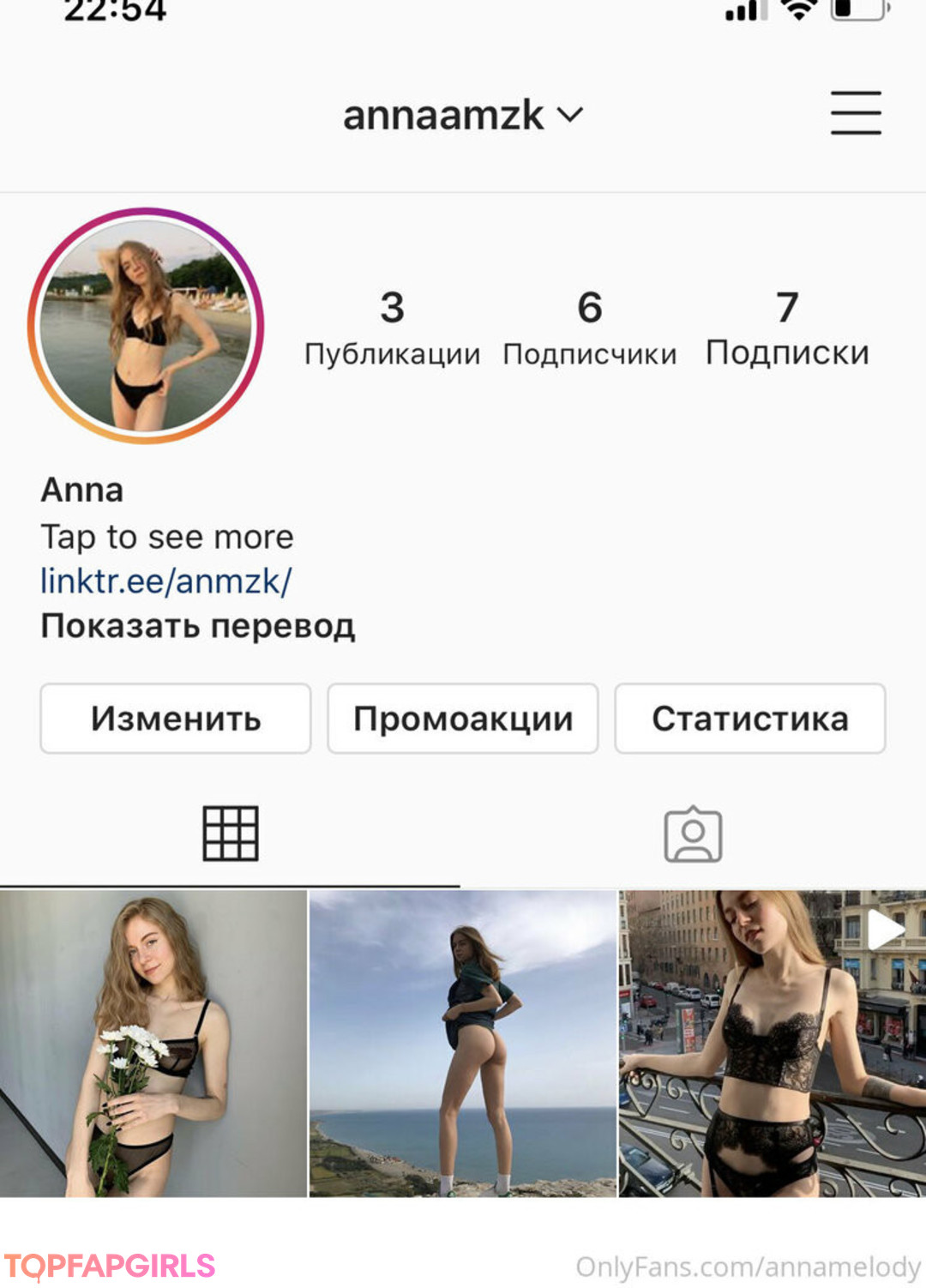This screenshot has height=1288, width=926.
Task: Switch to the grid posts tab
Action: click(x=231, y=834)
